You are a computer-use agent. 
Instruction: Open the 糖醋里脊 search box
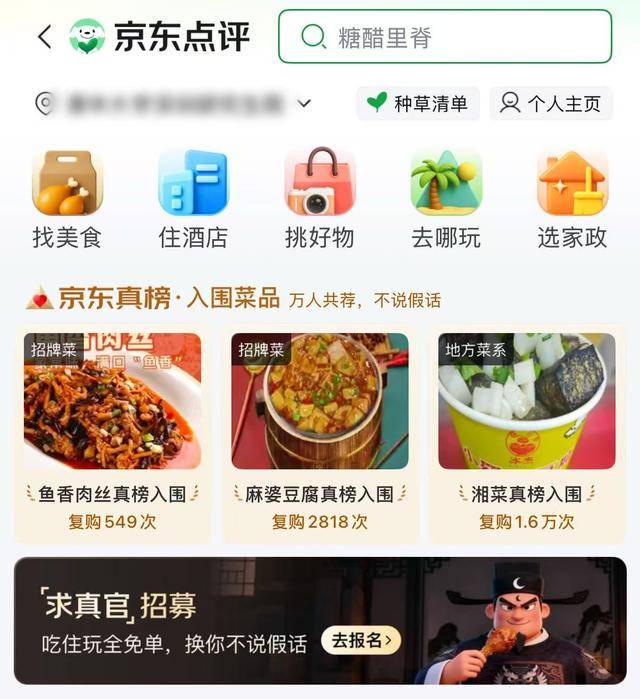[x=444, y=37]
